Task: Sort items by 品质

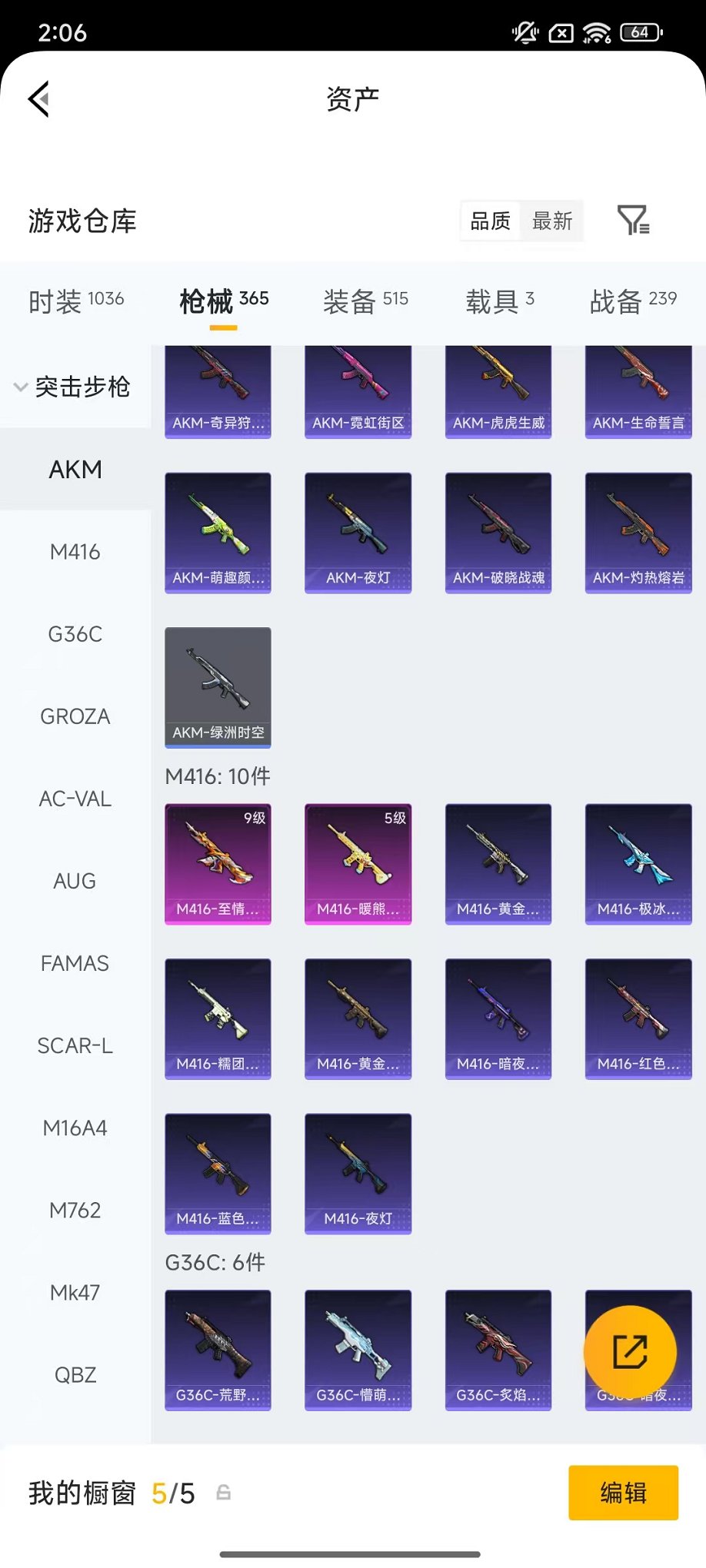Action: [x=491, y=221]
